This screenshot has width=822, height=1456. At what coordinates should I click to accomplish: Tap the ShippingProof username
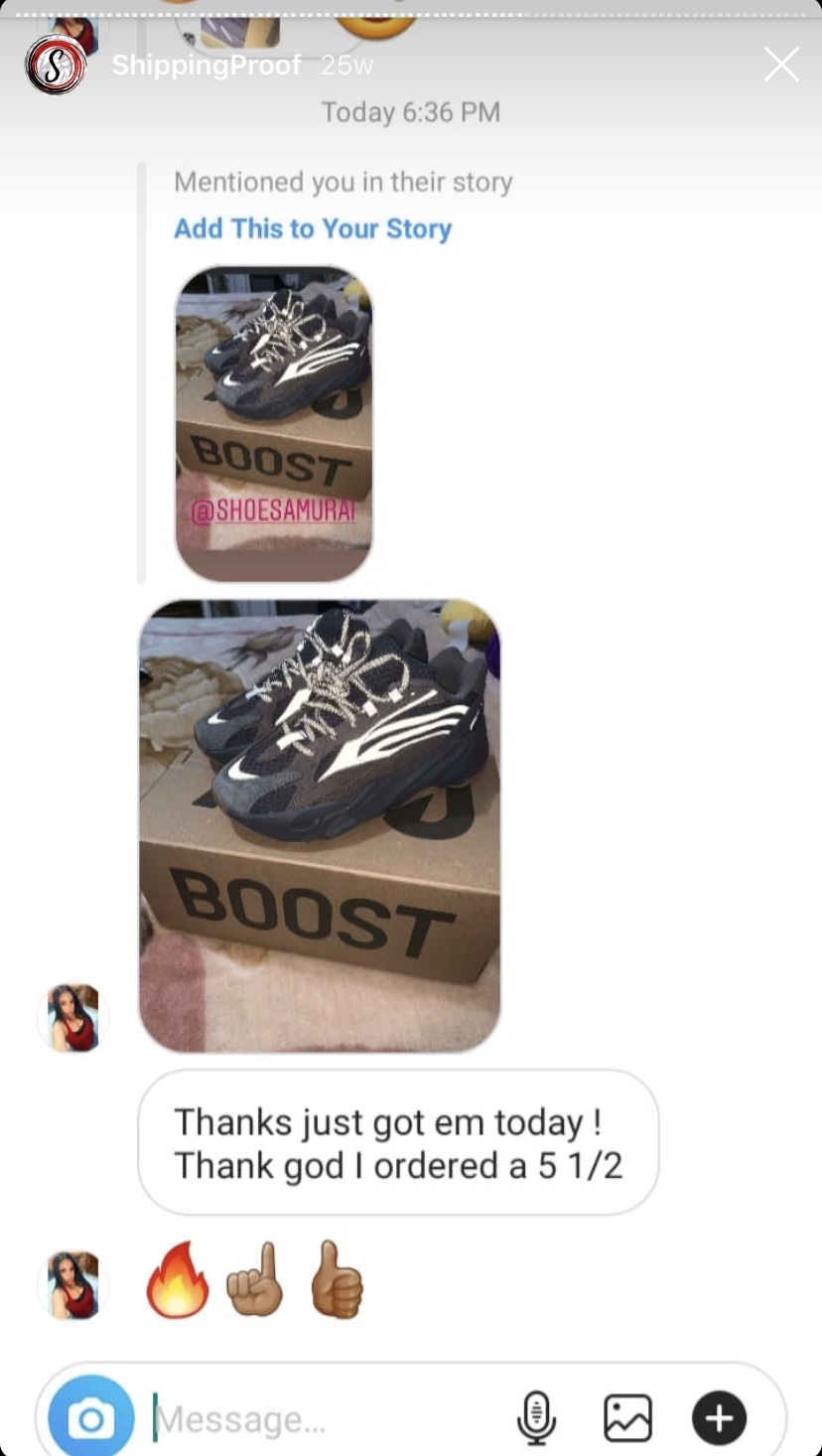tap(206, 66)
